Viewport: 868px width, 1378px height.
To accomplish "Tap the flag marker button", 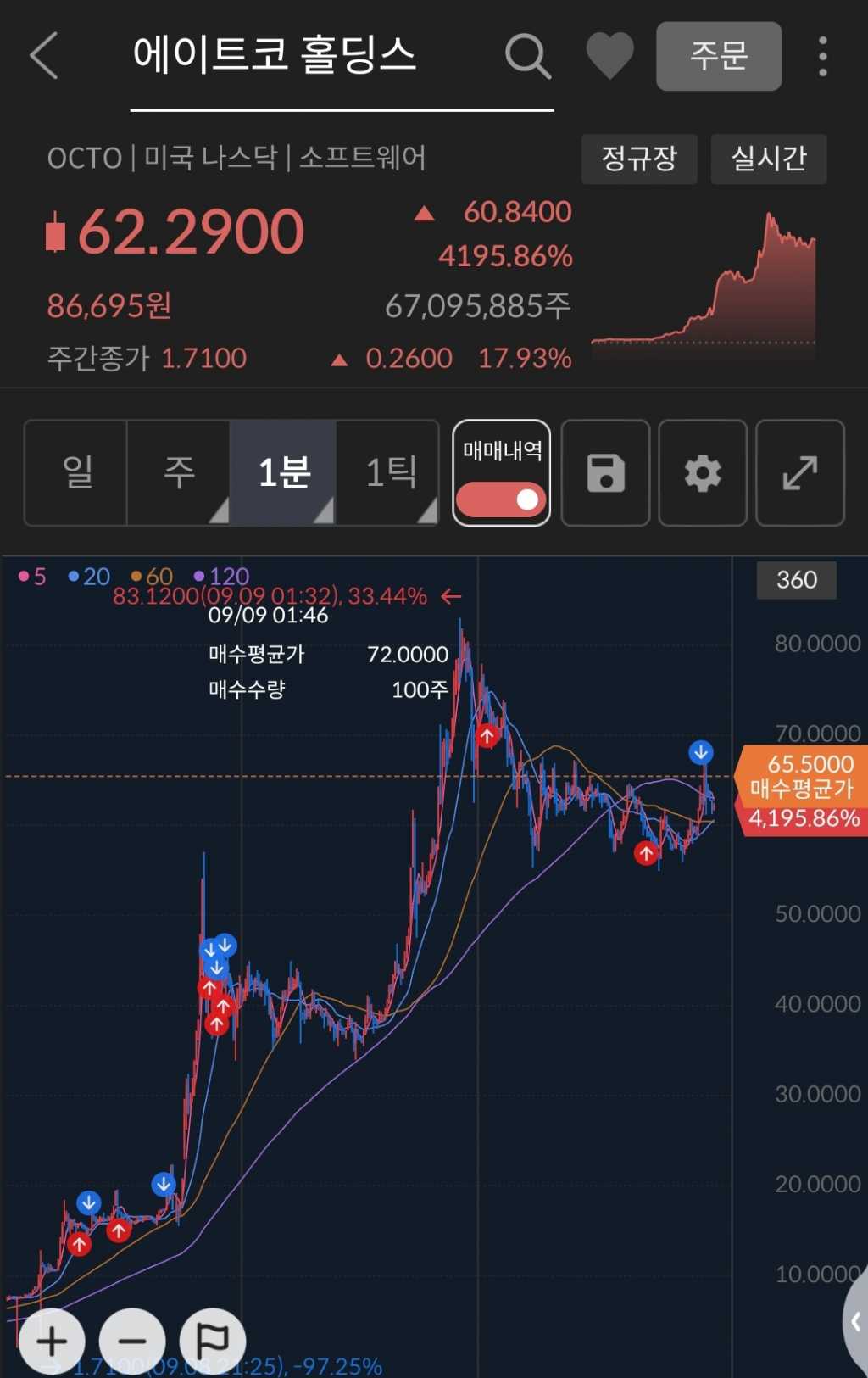I will (x=212, y=1341).
